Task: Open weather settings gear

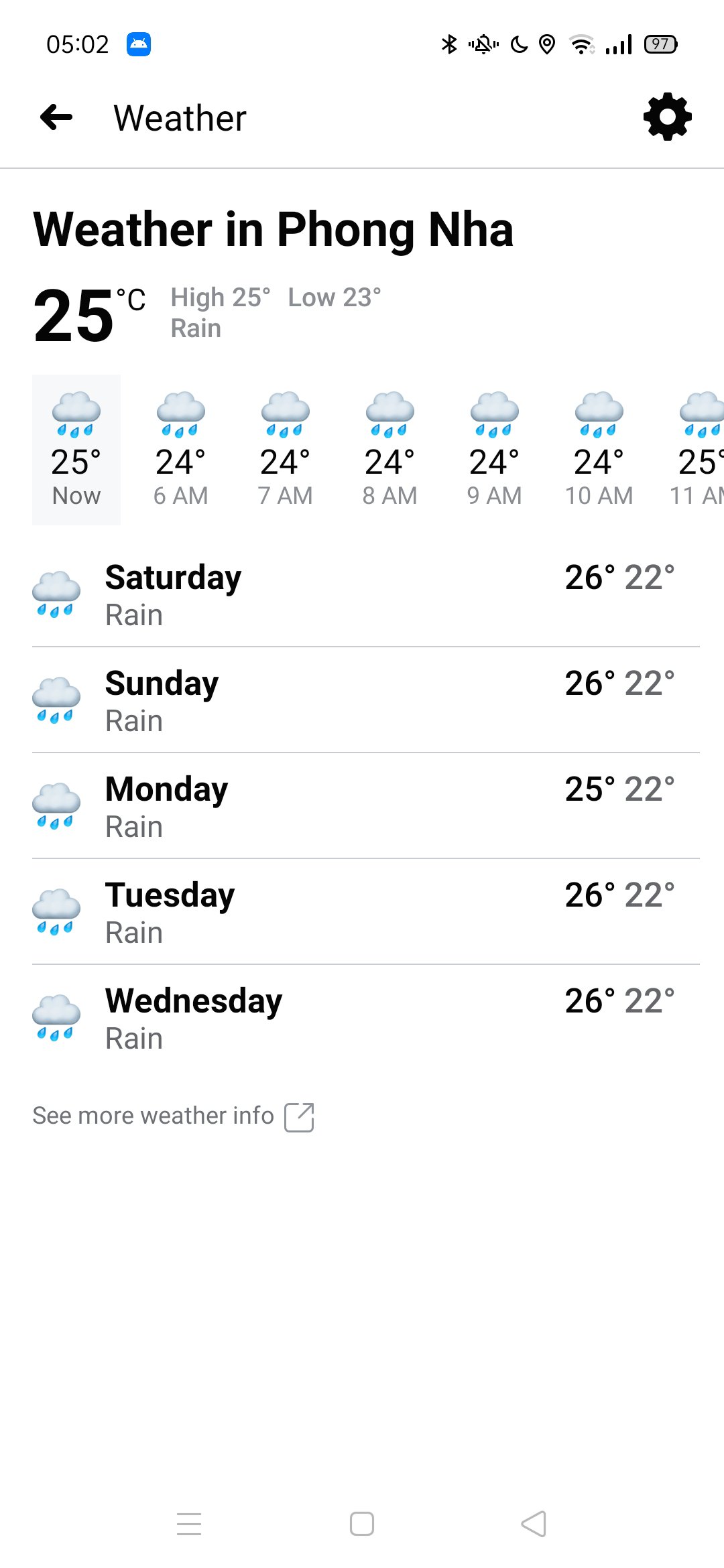Action: (667, 118)
